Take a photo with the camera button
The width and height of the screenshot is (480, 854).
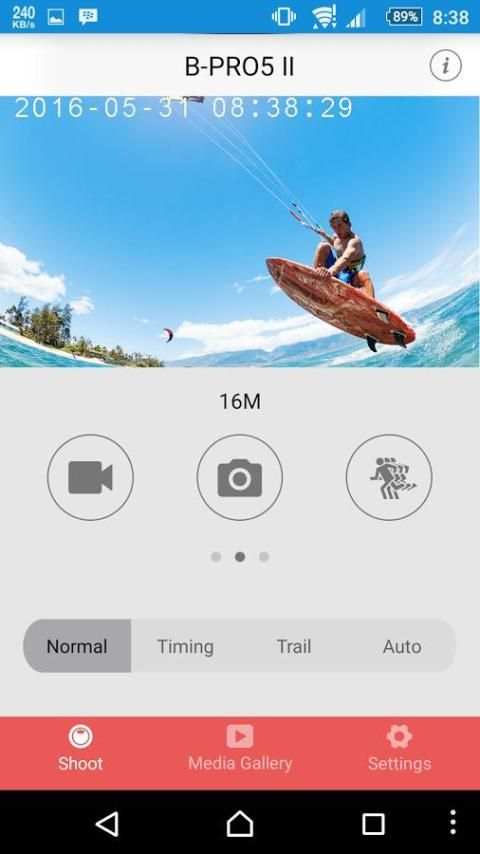[x=240, y=477]
